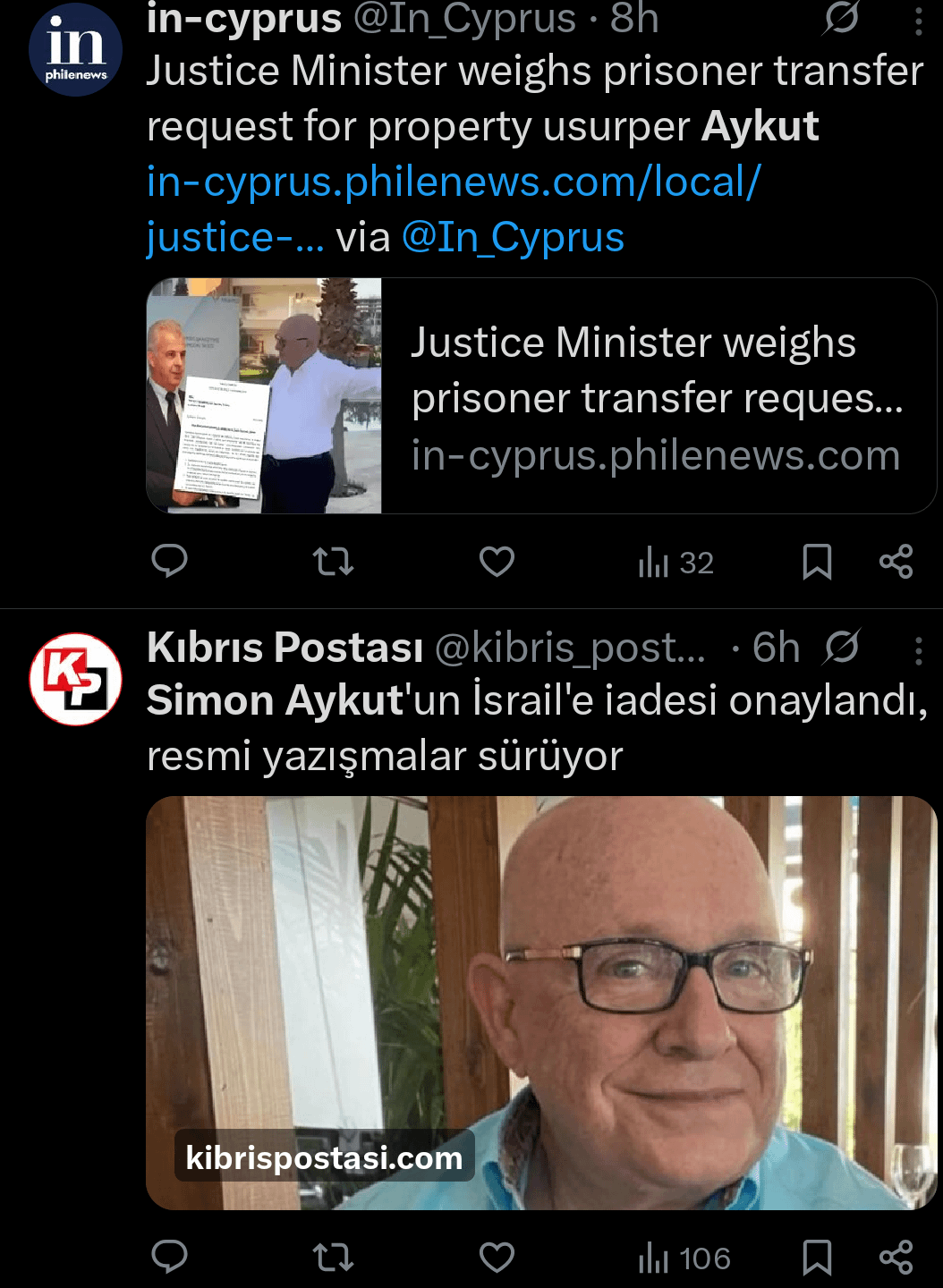
Task: Open overflow menu on in-cyprus post
Action: pos(918,21)
